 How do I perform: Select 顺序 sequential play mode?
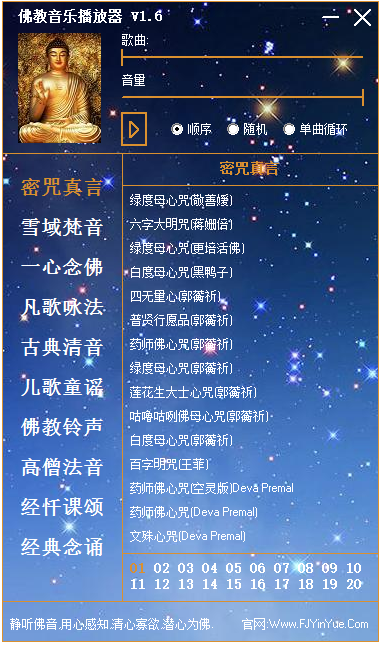pyautogui.click(x=192, y=129)
